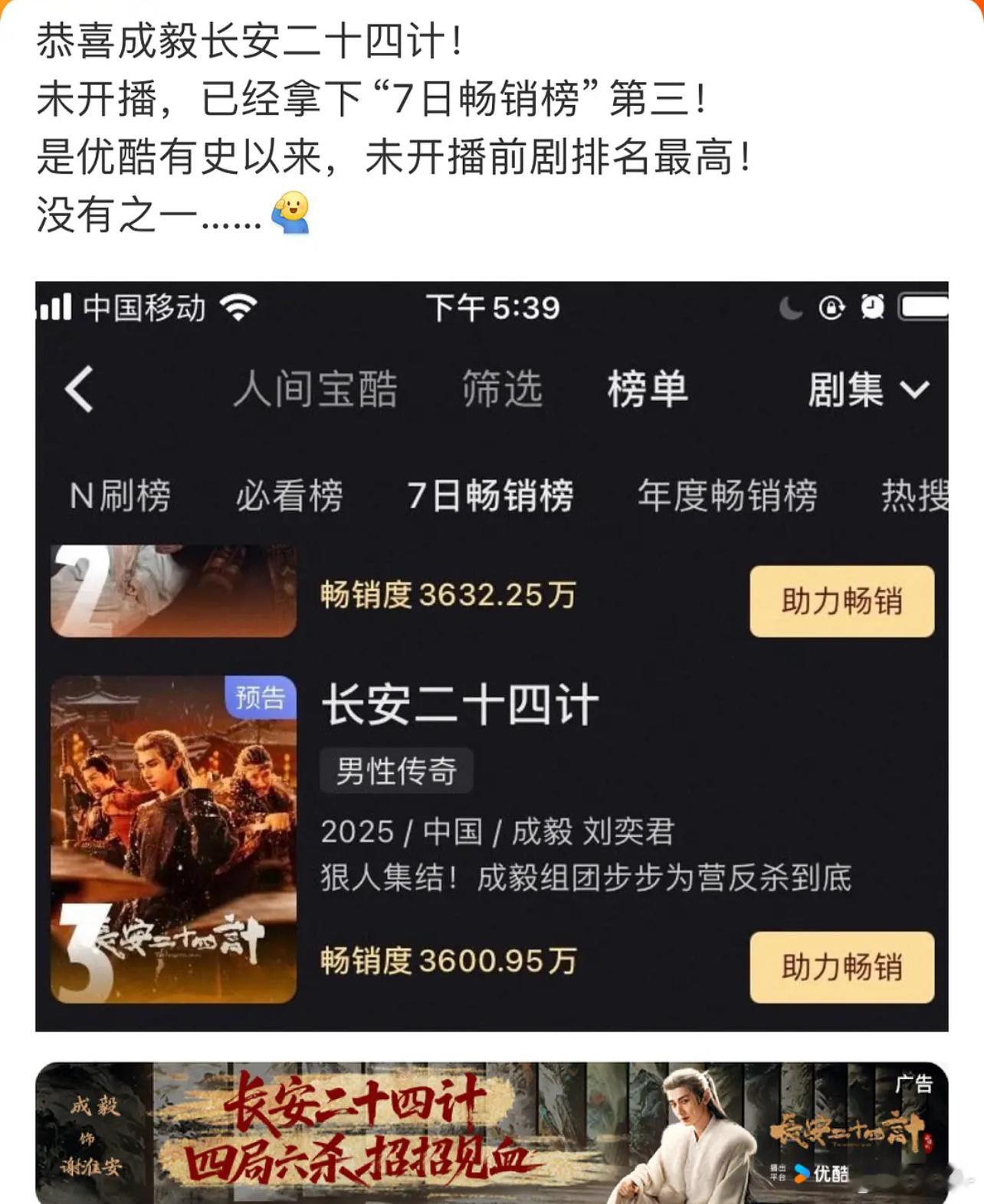Tap the cellular signal bars next to 中国移动
984x1204 pixels.
55,307
